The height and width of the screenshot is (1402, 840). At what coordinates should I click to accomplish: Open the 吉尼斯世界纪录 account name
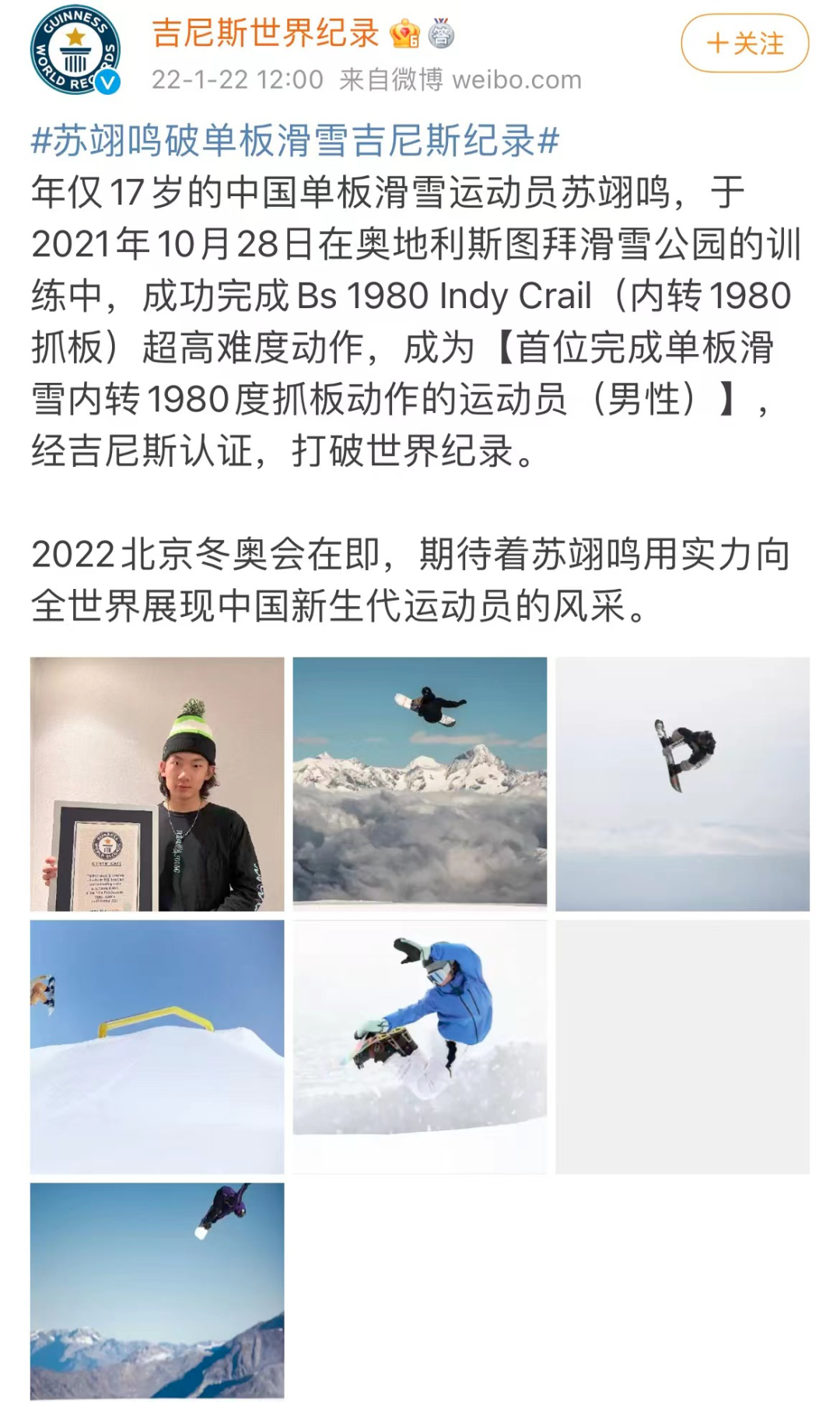pyautogui.click(x=265, y=33)
